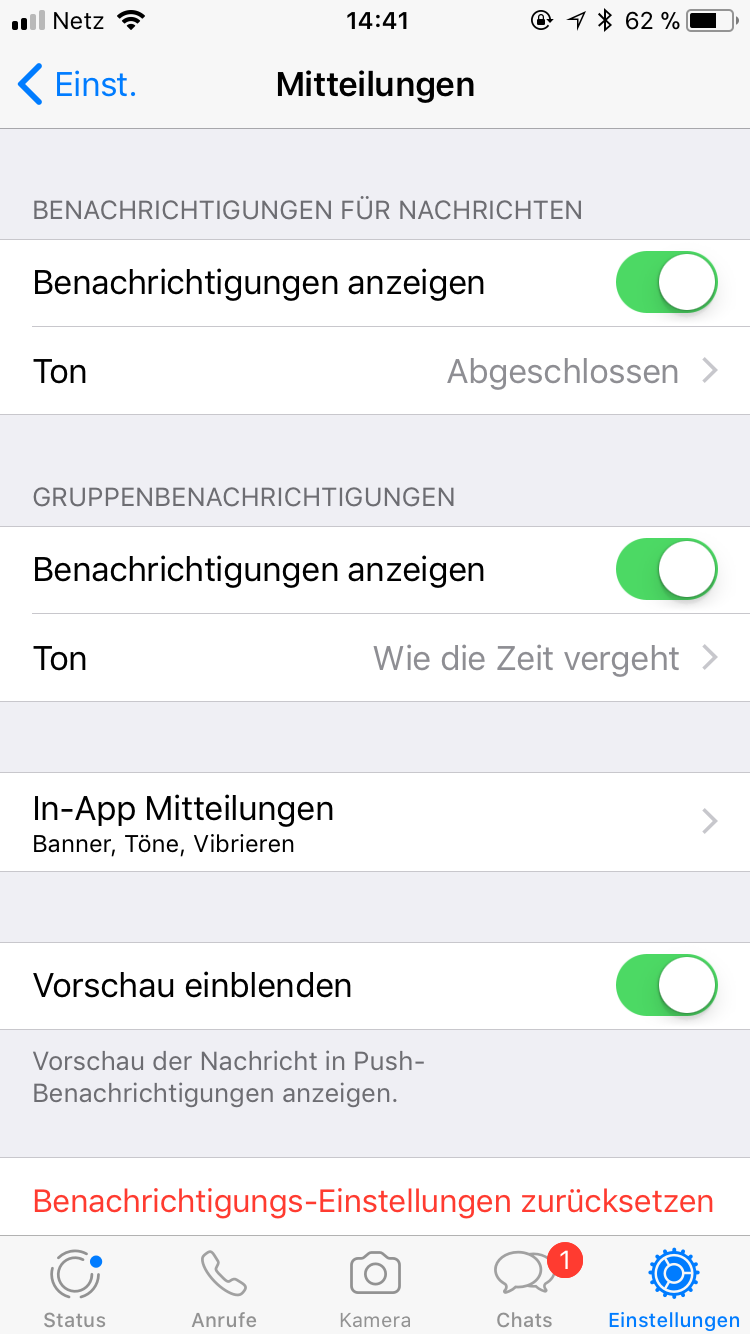Screen dimensions: 750x1334
Task: Switch to the Status tab
Action: pos(75,1288)
